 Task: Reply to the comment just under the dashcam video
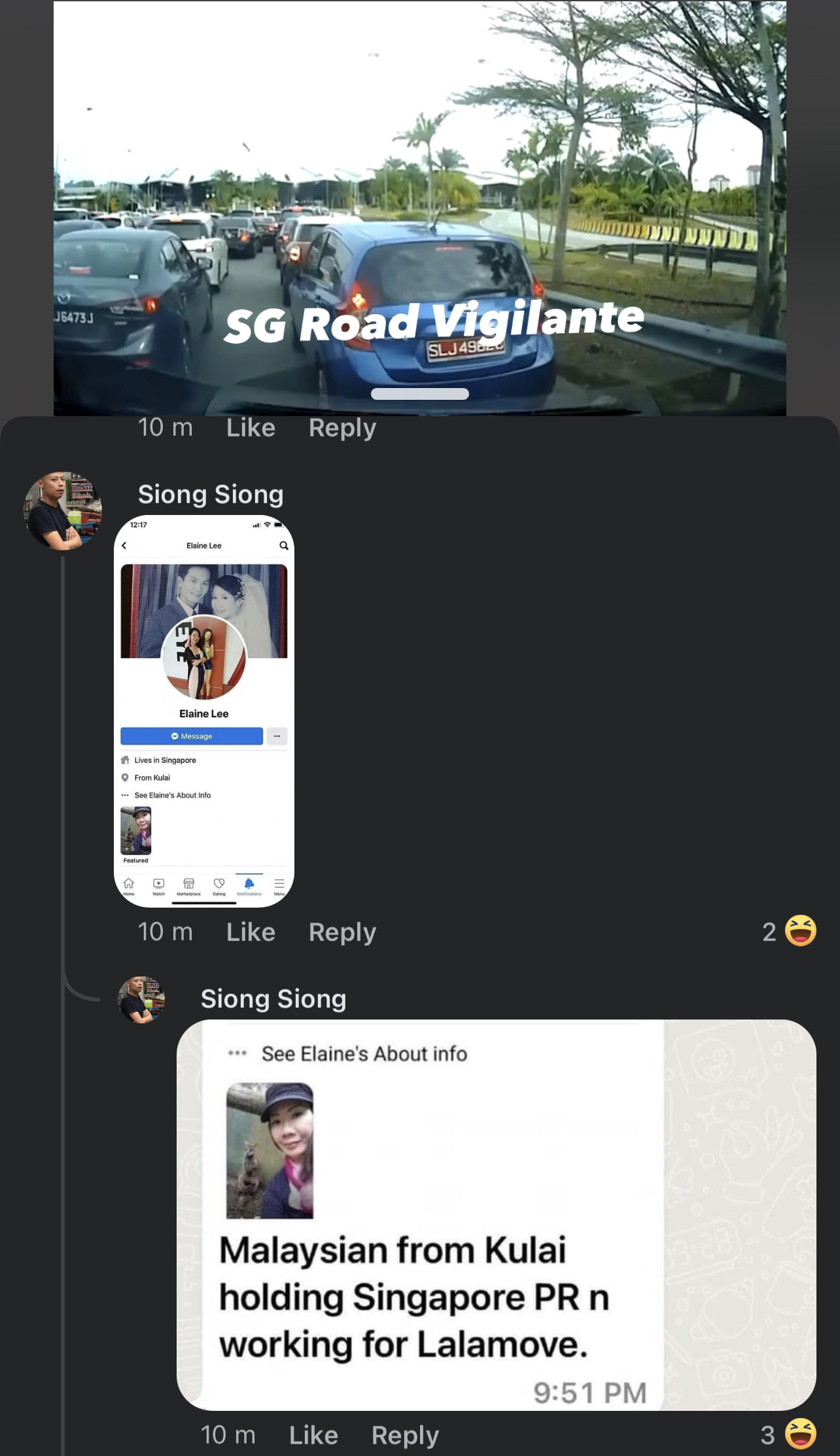click(342, 428)
